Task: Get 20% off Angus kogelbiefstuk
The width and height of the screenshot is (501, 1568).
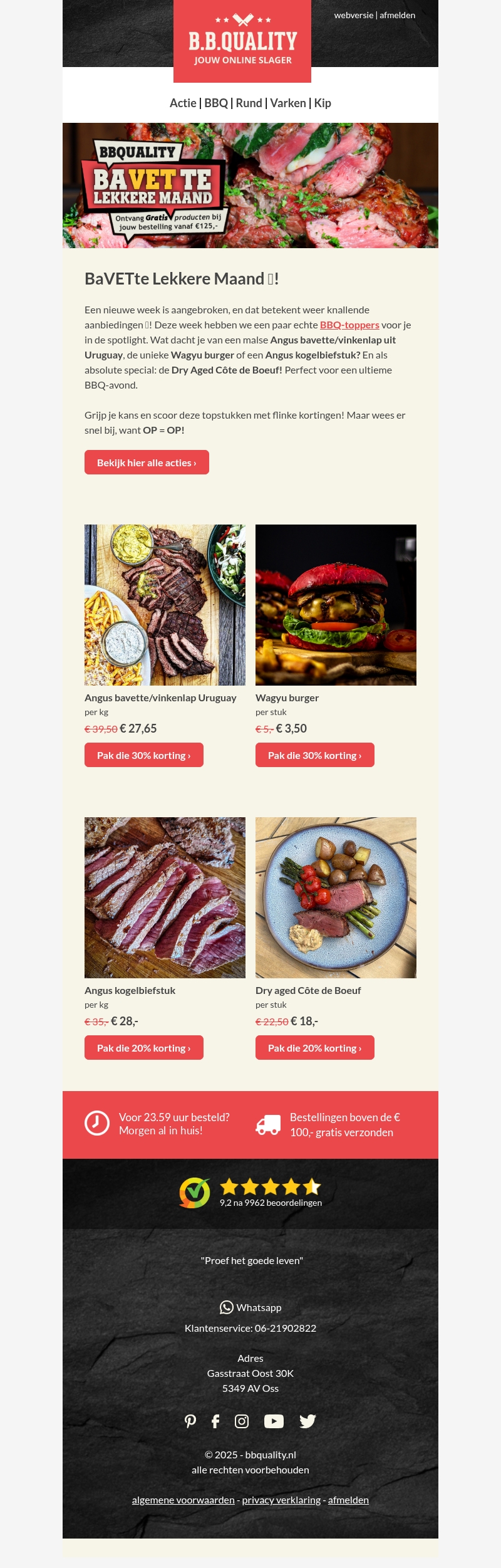Action: point(143,1048)
